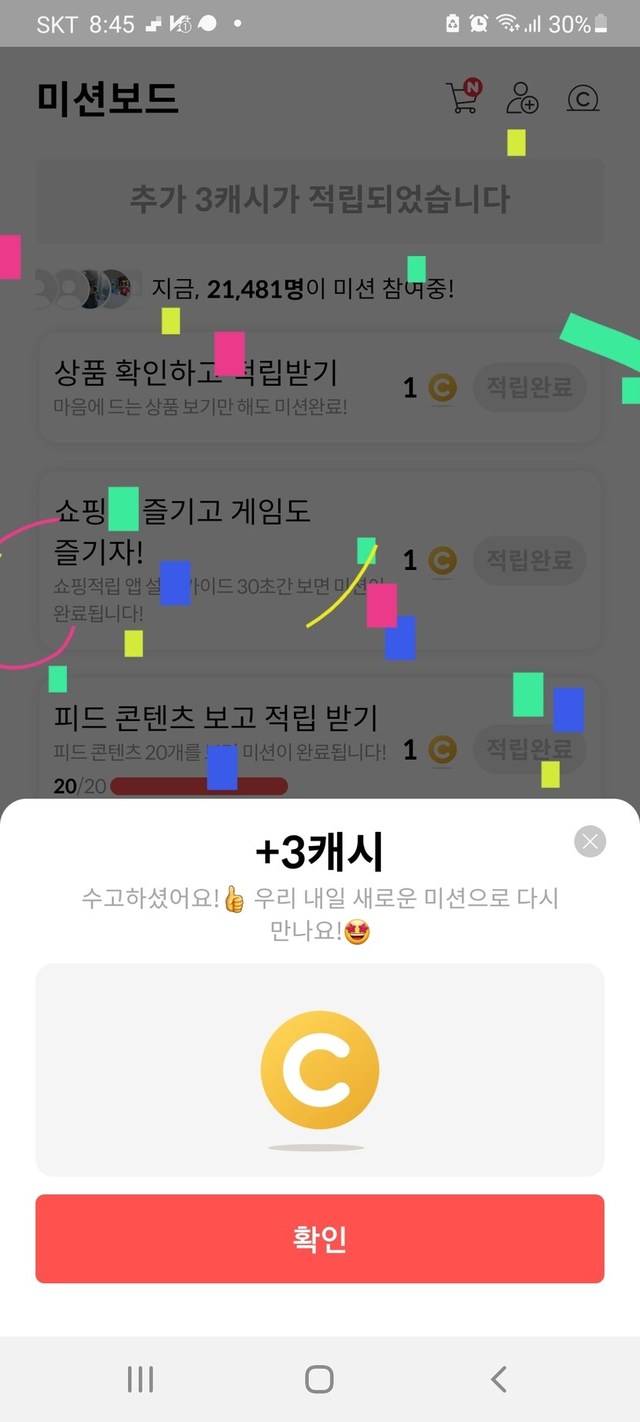Confirm the +3캐시 reward with 확인
640x1422 pixels.
tap(320, 1238)
